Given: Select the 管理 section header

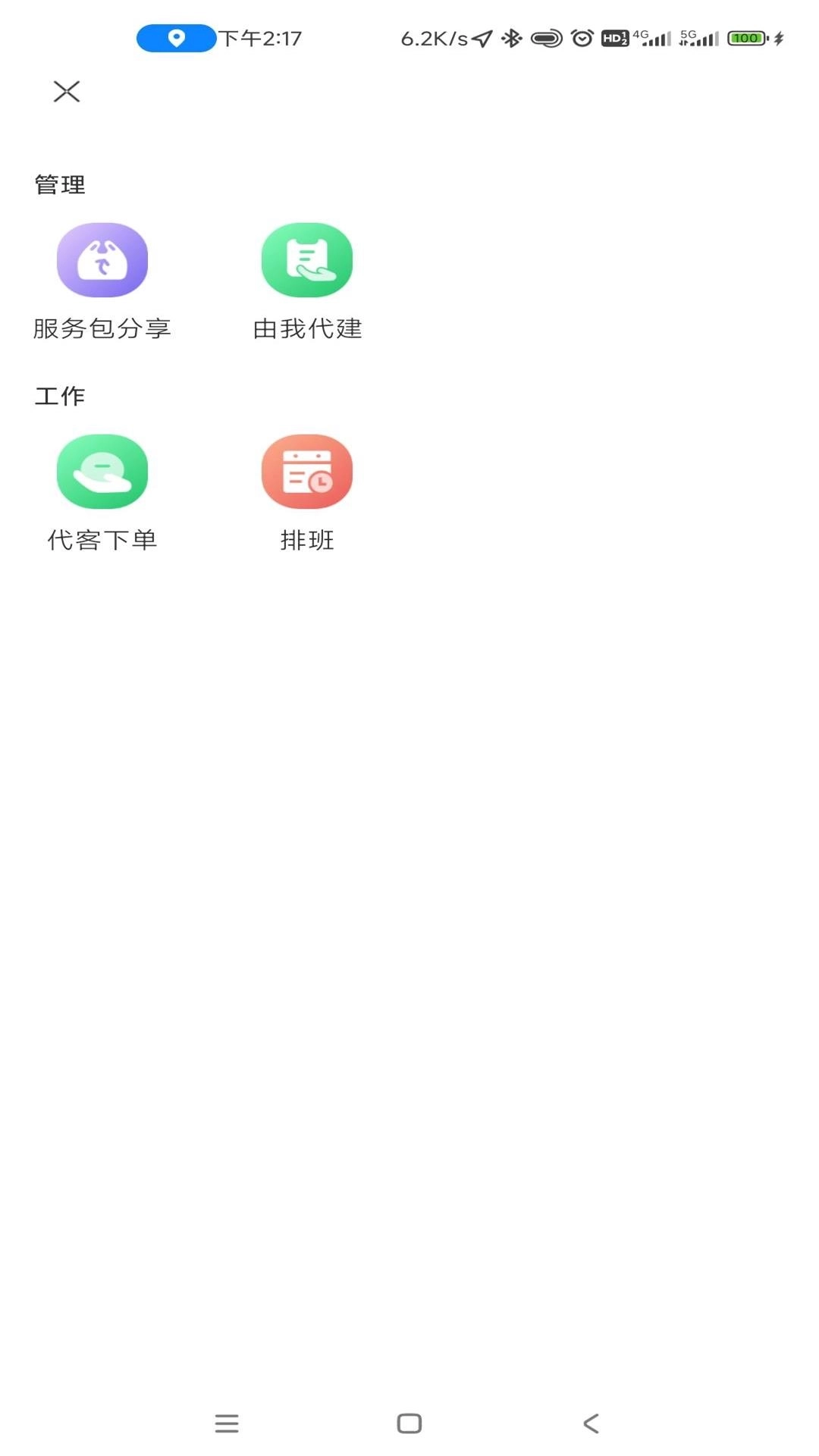Looking at the screenshot, I should pyautogui.click(x=59, y=184).
